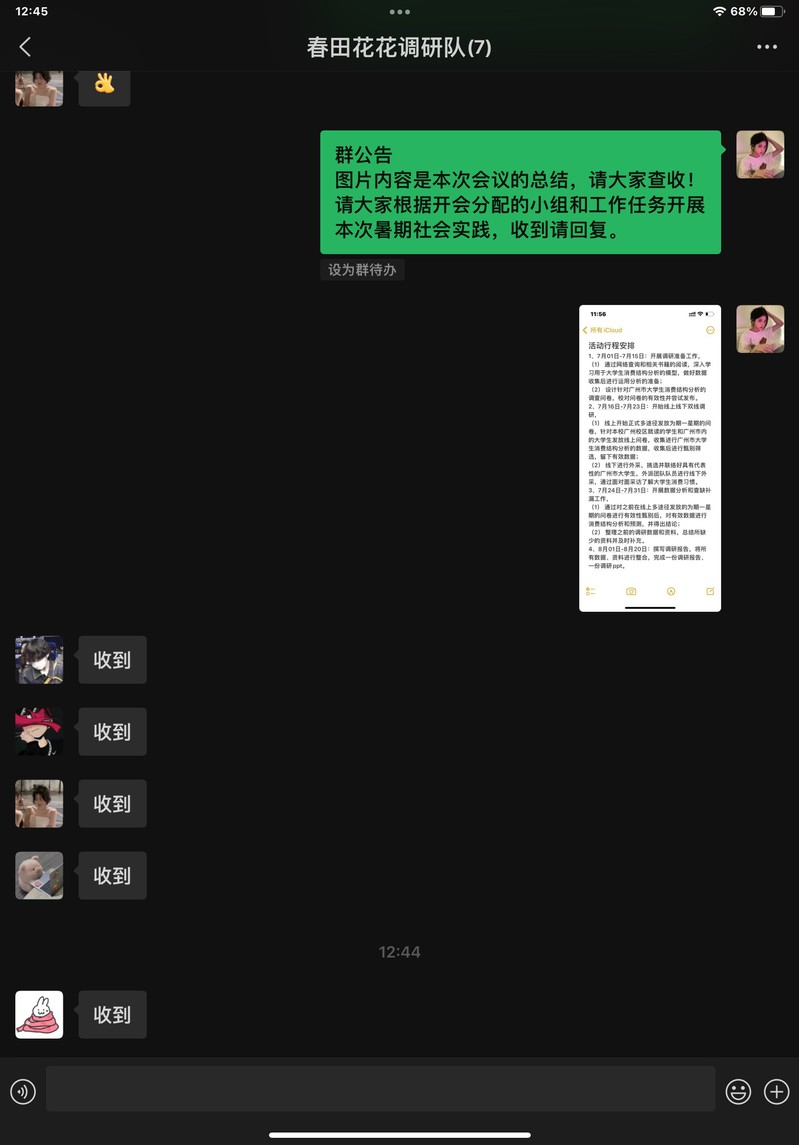Tap 设为群待办 under the announcement
This screenshot has height=1145, width=799.
pos(362,270)
